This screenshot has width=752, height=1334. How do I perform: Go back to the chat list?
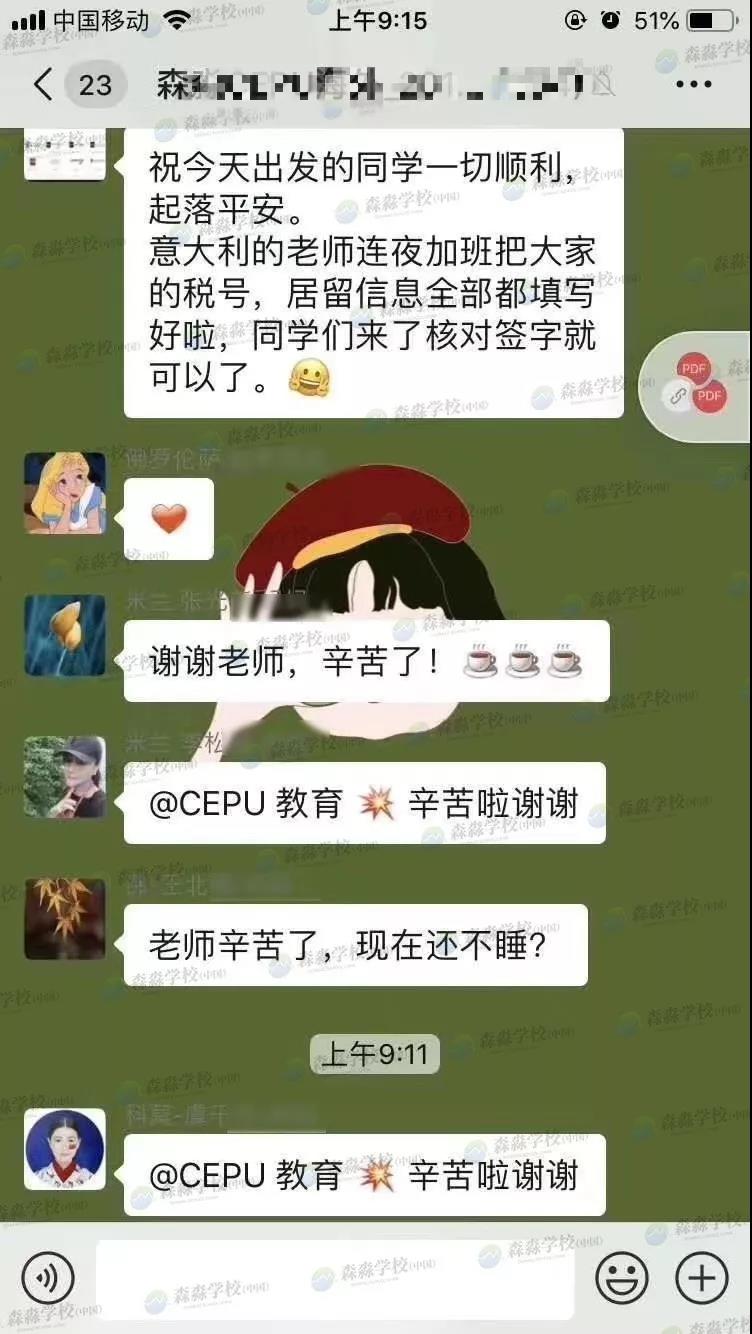tap(44, 85)
